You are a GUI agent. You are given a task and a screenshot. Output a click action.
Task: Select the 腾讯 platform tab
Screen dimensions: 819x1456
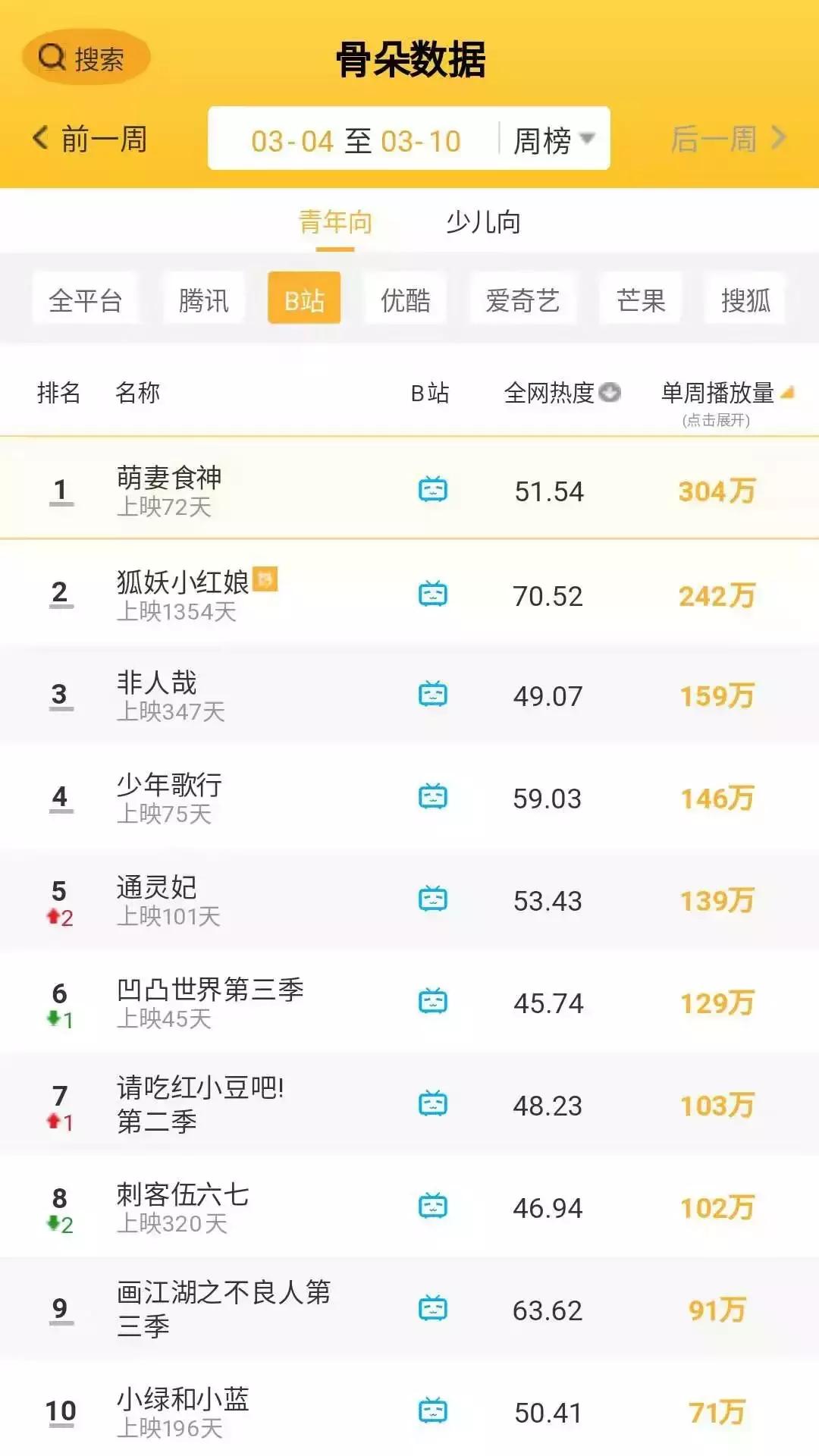coord(203,300)
